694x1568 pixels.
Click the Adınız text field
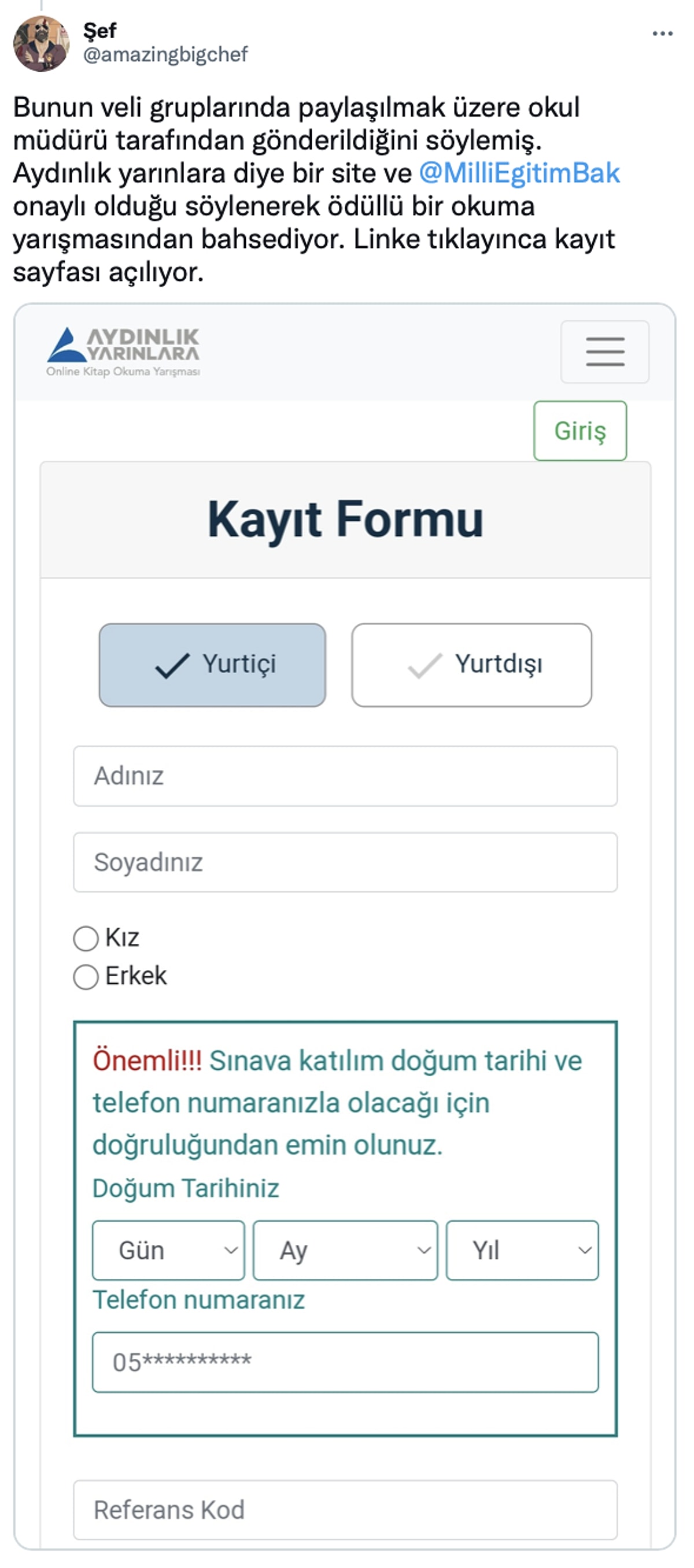[x=346, y=775]
